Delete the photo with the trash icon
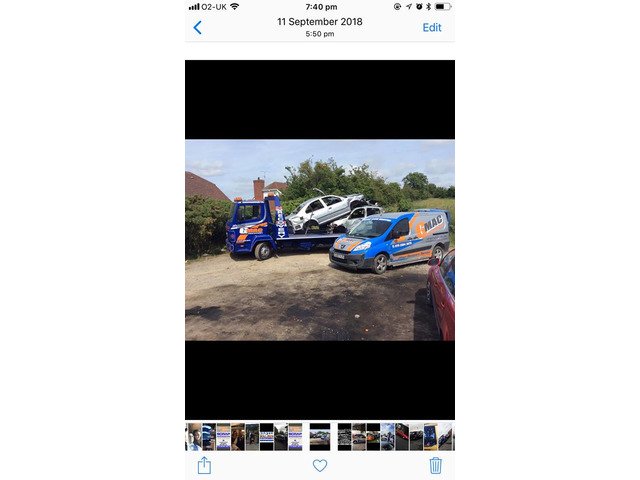The height and width of the screenshot is (480, 640). pos(435,465)
